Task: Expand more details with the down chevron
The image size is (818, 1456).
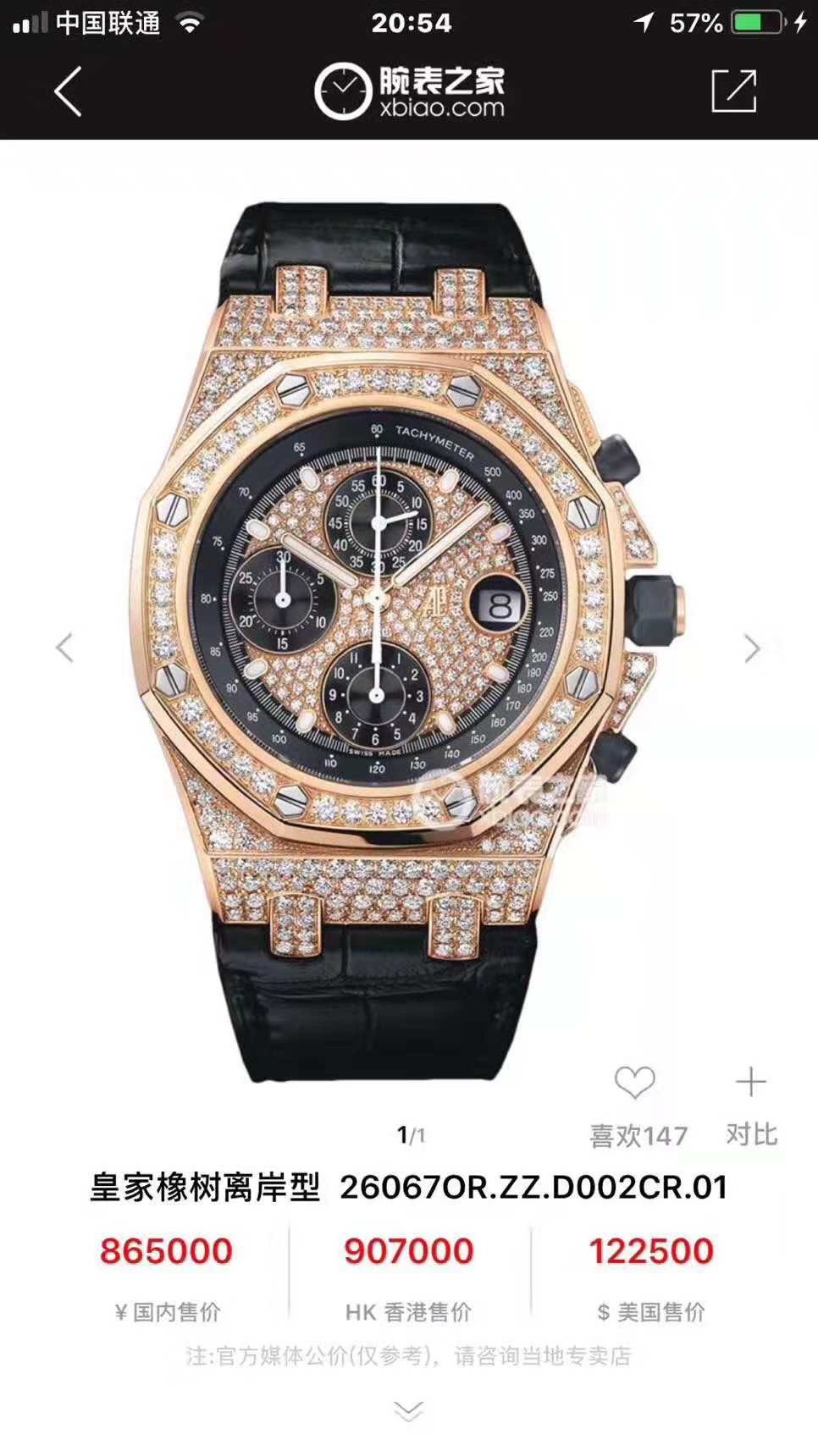Action: [409, 1410]
